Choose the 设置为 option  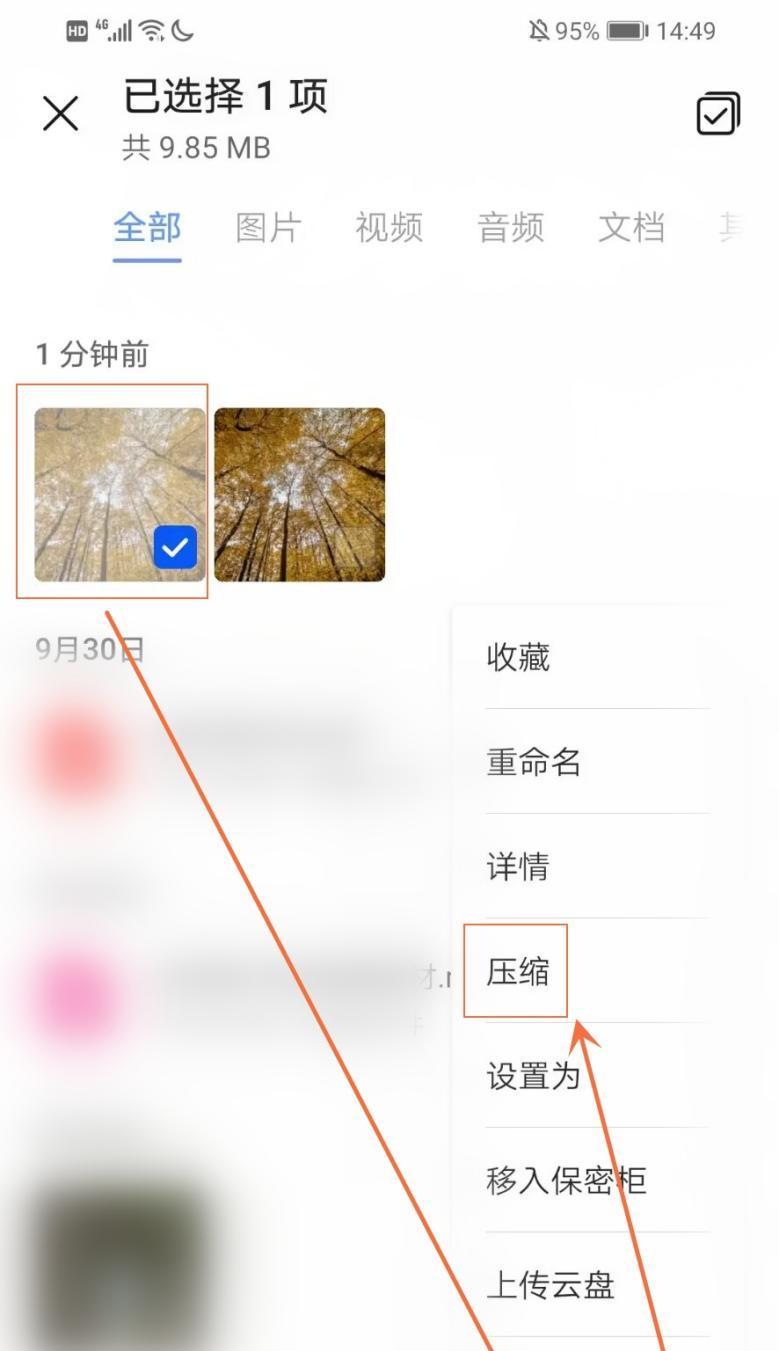tap(533, 1077)
